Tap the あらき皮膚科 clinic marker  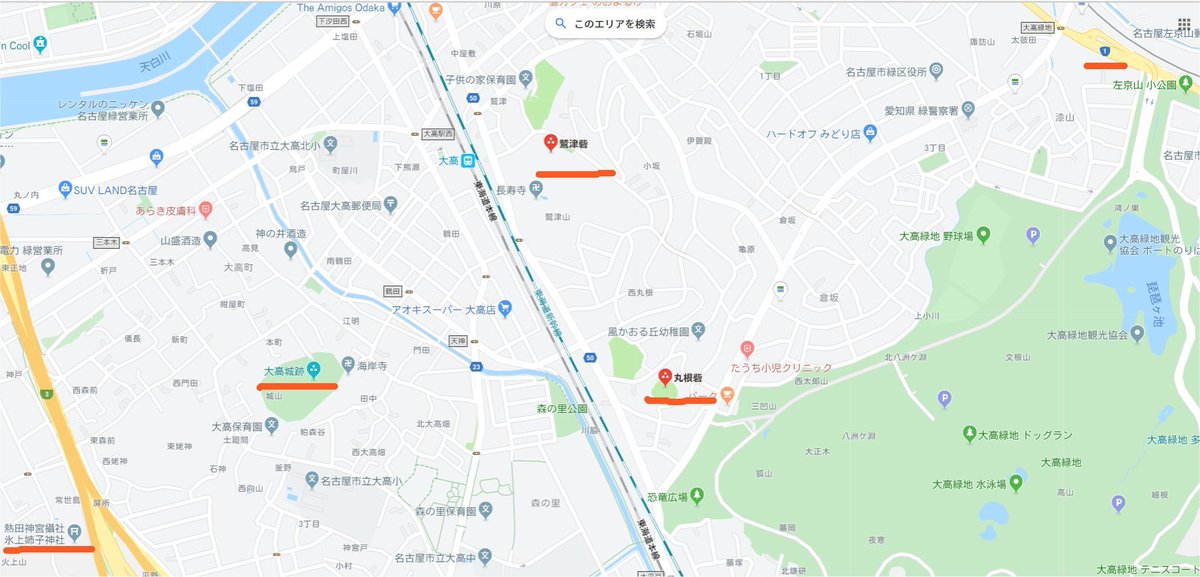click(205, 210)
